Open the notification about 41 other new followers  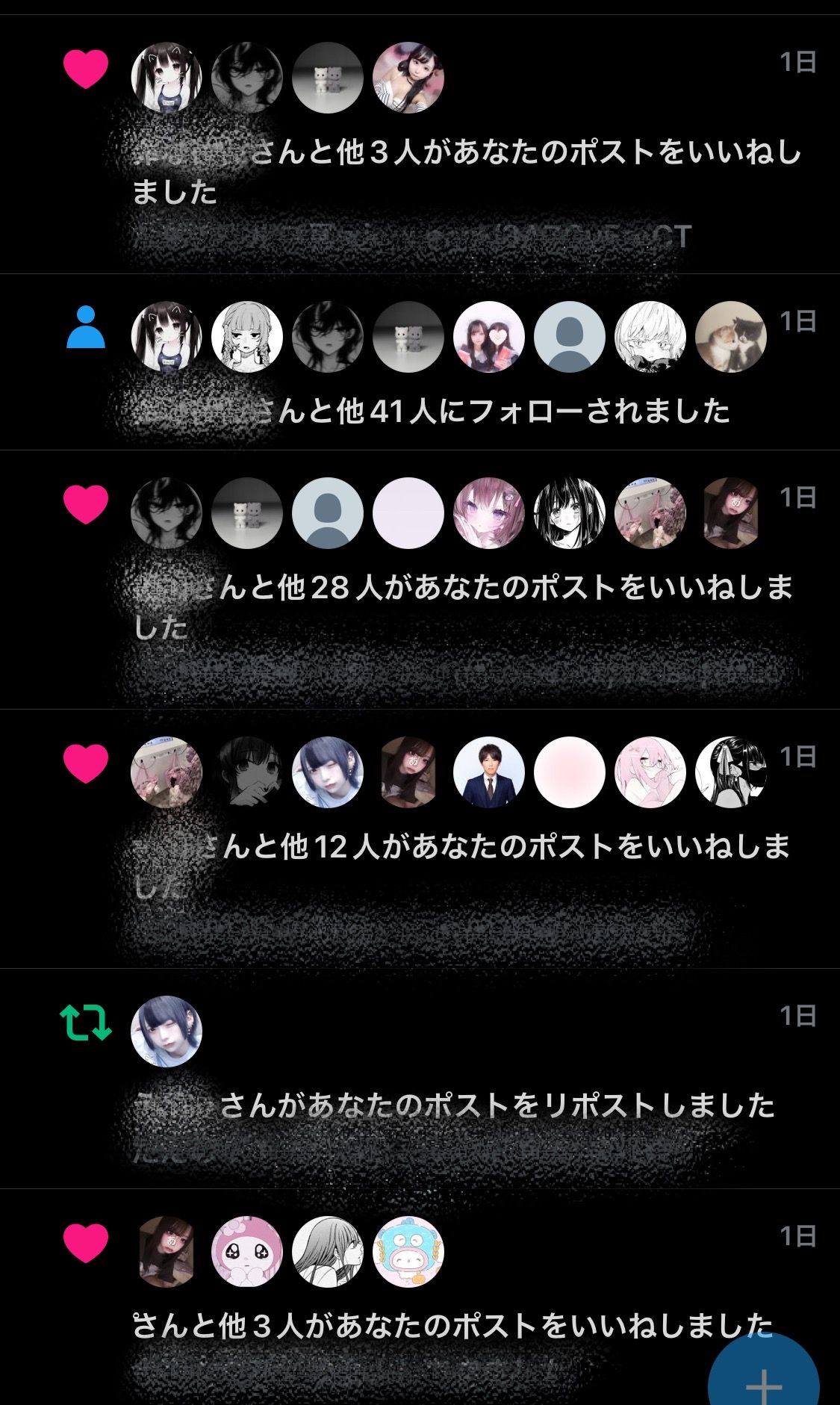[493, 412]
